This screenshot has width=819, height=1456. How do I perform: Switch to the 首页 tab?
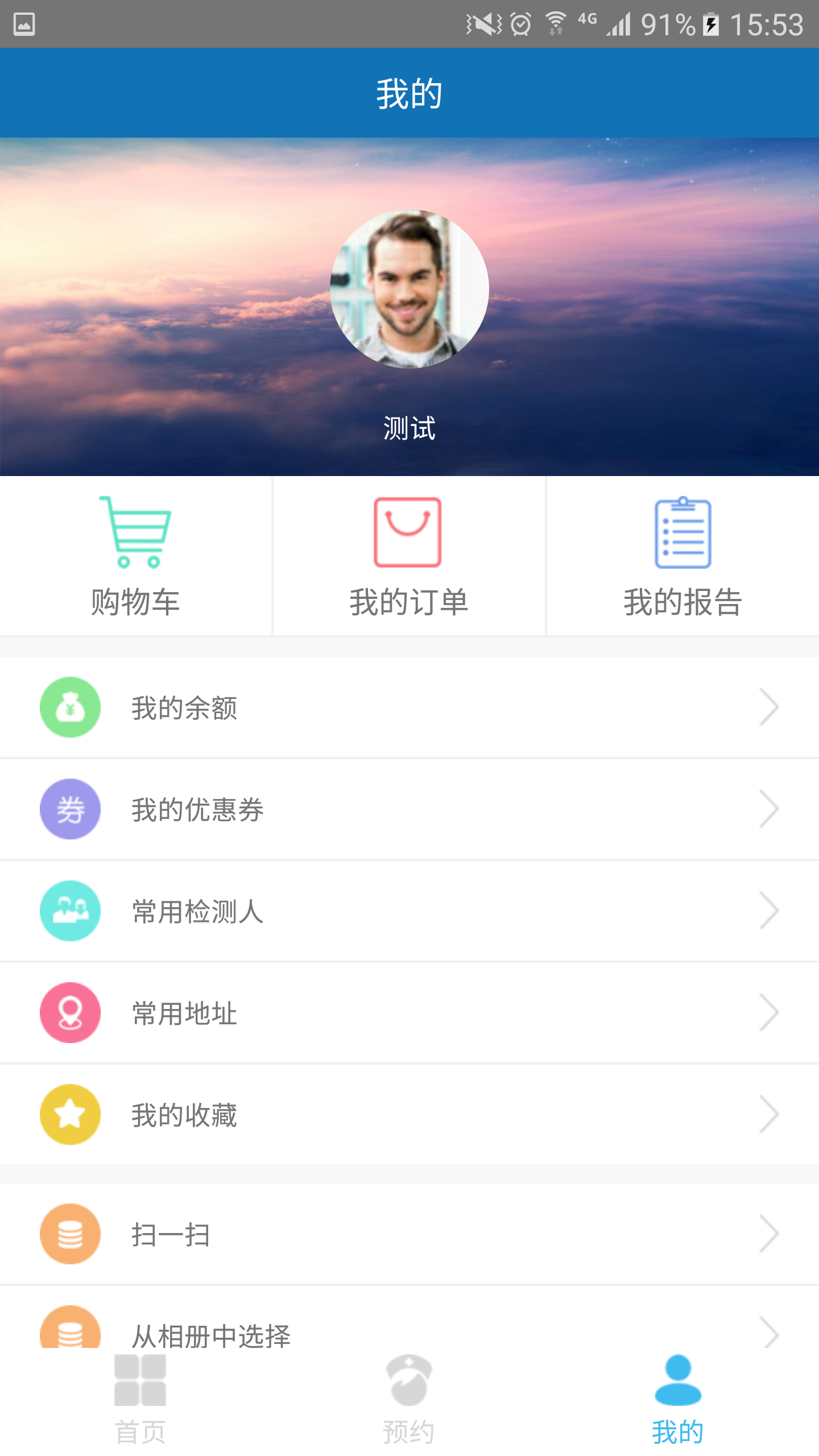(x=140, y=1399)
